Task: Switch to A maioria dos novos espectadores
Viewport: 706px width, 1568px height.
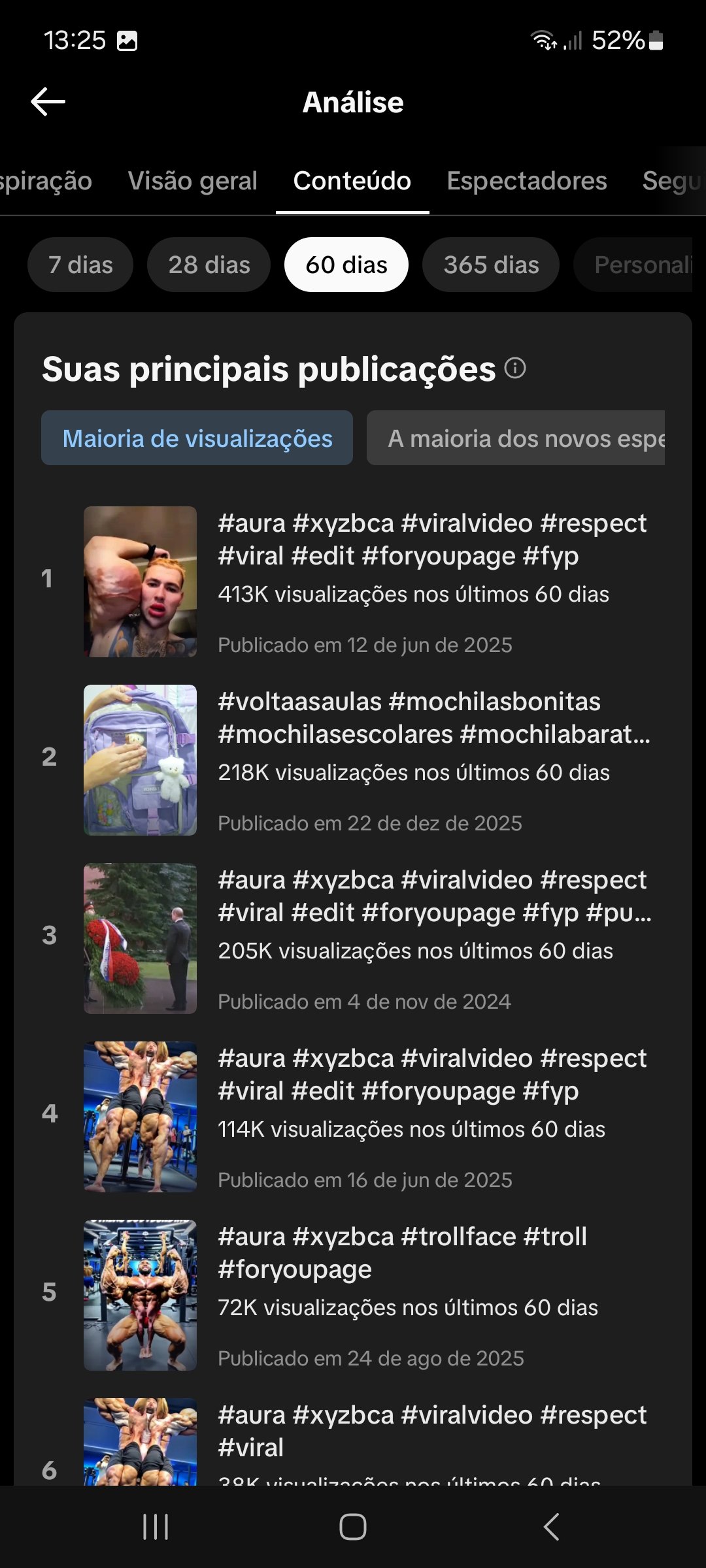Action: point(516,438)
